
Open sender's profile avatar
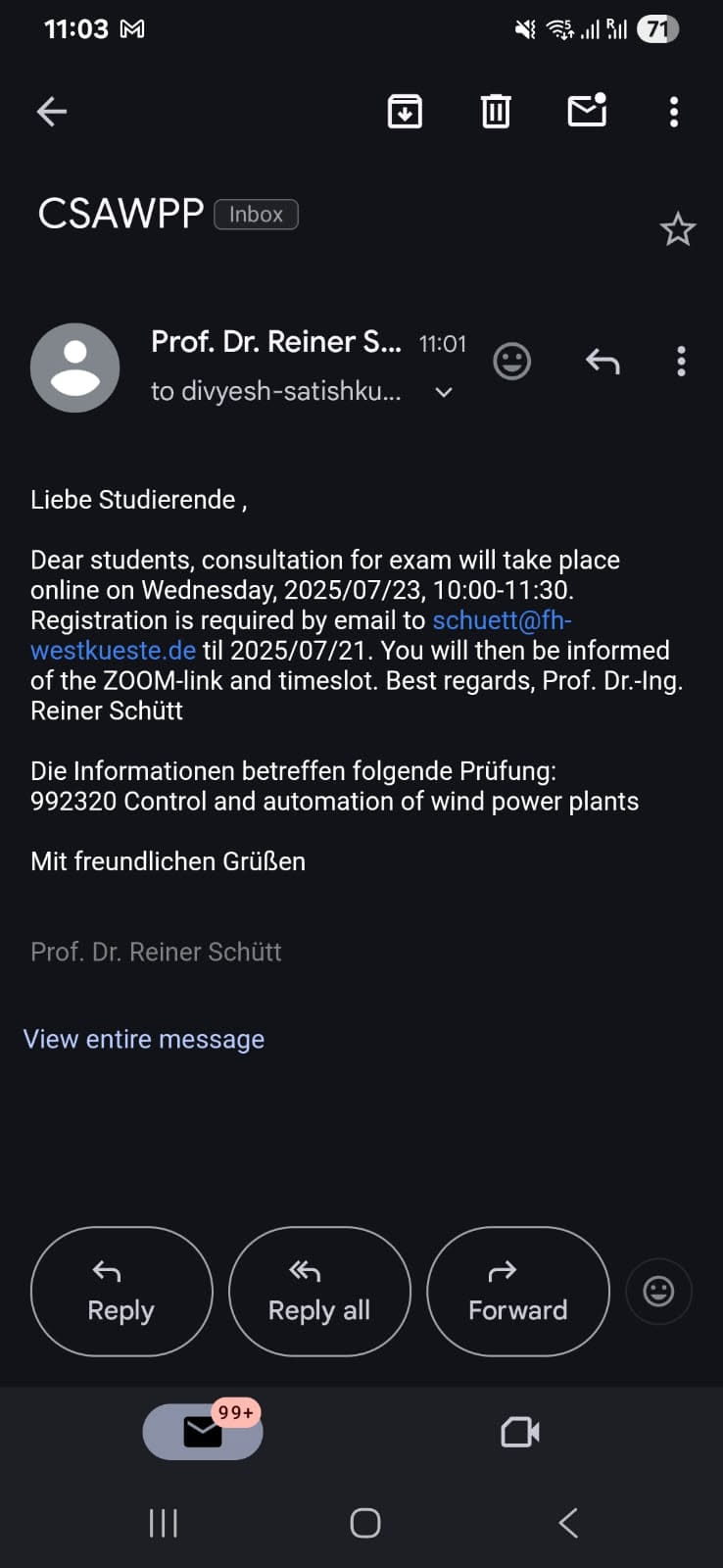pos(75,367)
